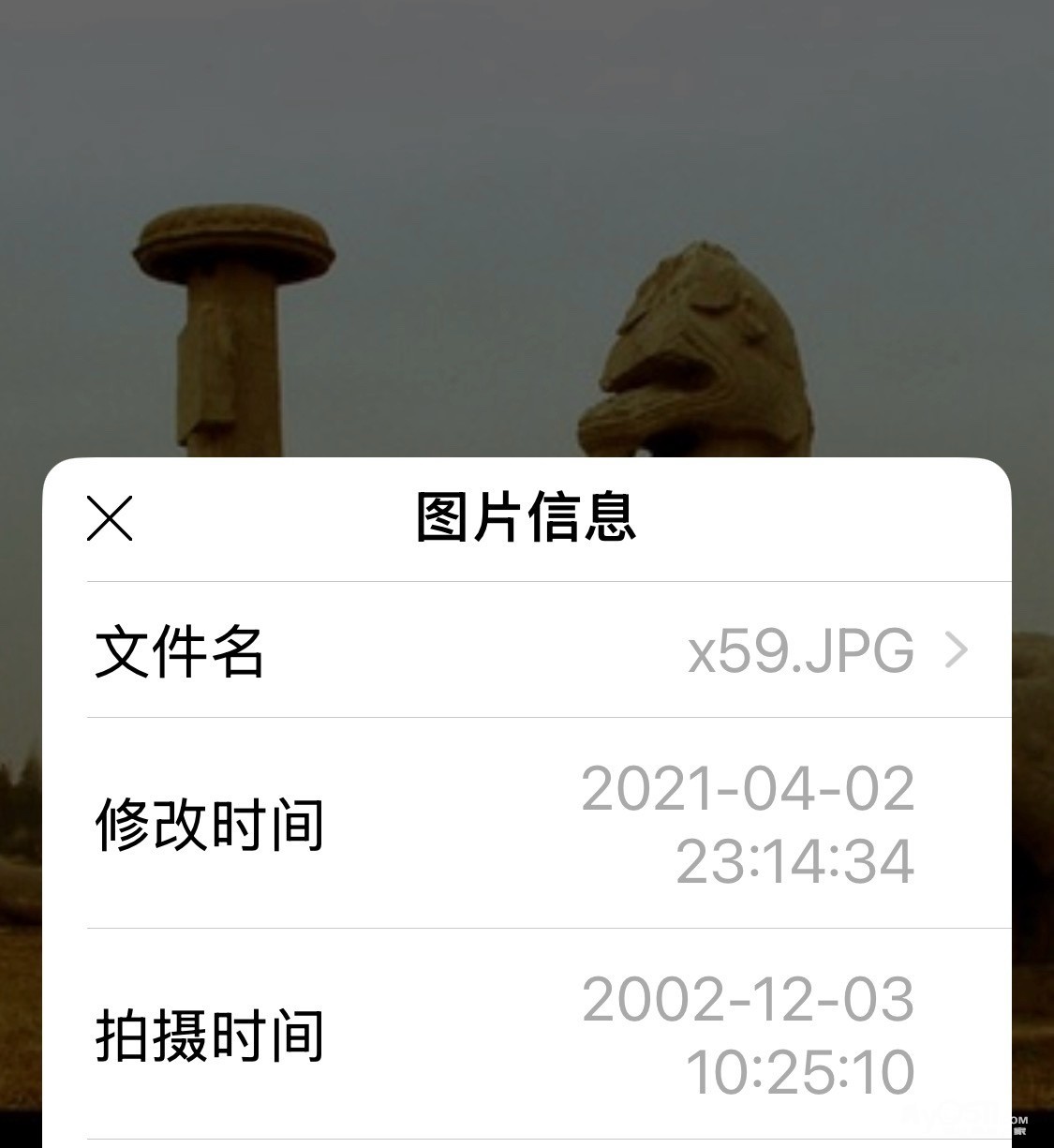Close the 图片信息 panel

pos(110,518)
